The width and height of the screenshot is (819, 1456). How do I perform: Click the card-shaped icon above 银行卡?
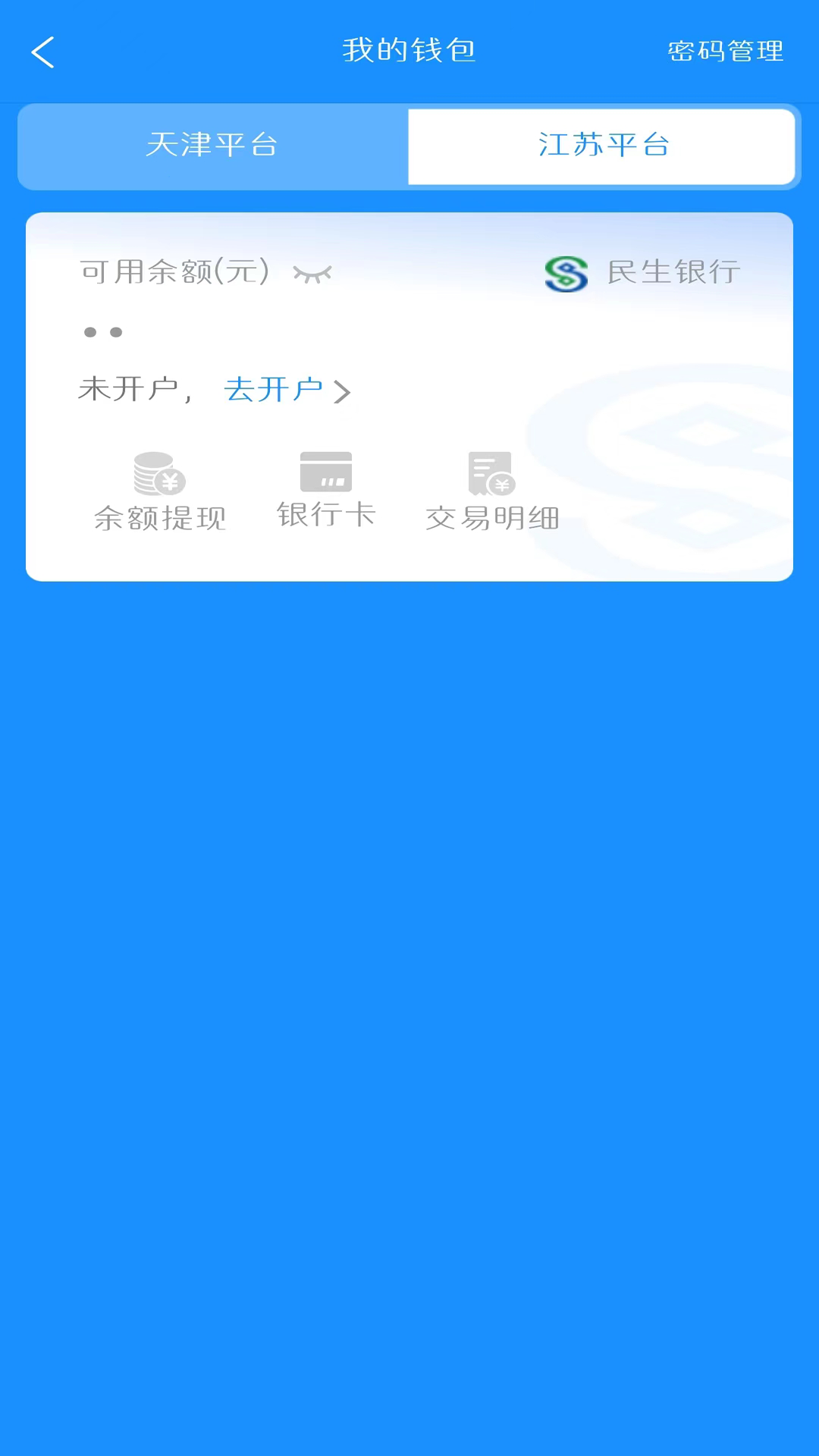pyautogui.click(x=326, y=470)
